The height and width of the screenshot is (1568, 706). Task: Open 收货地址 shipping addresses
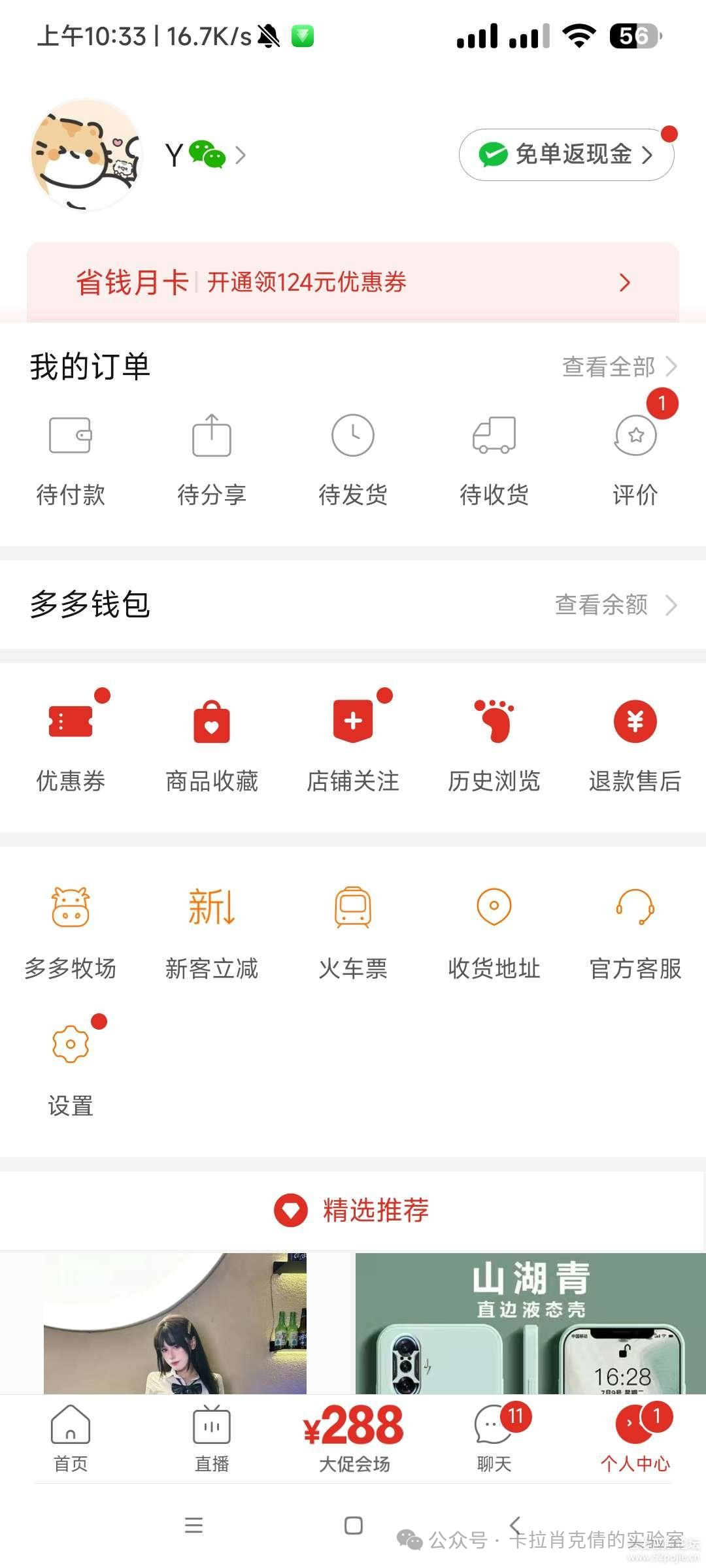coord(494,931)
